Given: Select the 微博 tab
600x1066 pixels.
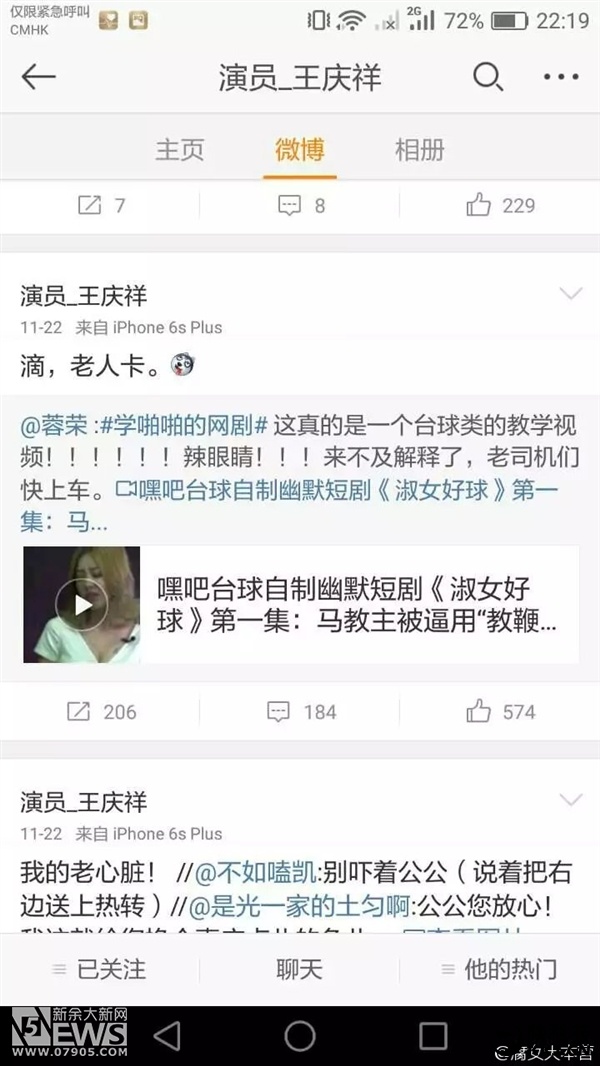Looking at the screenshot, I should pos(300,151).
